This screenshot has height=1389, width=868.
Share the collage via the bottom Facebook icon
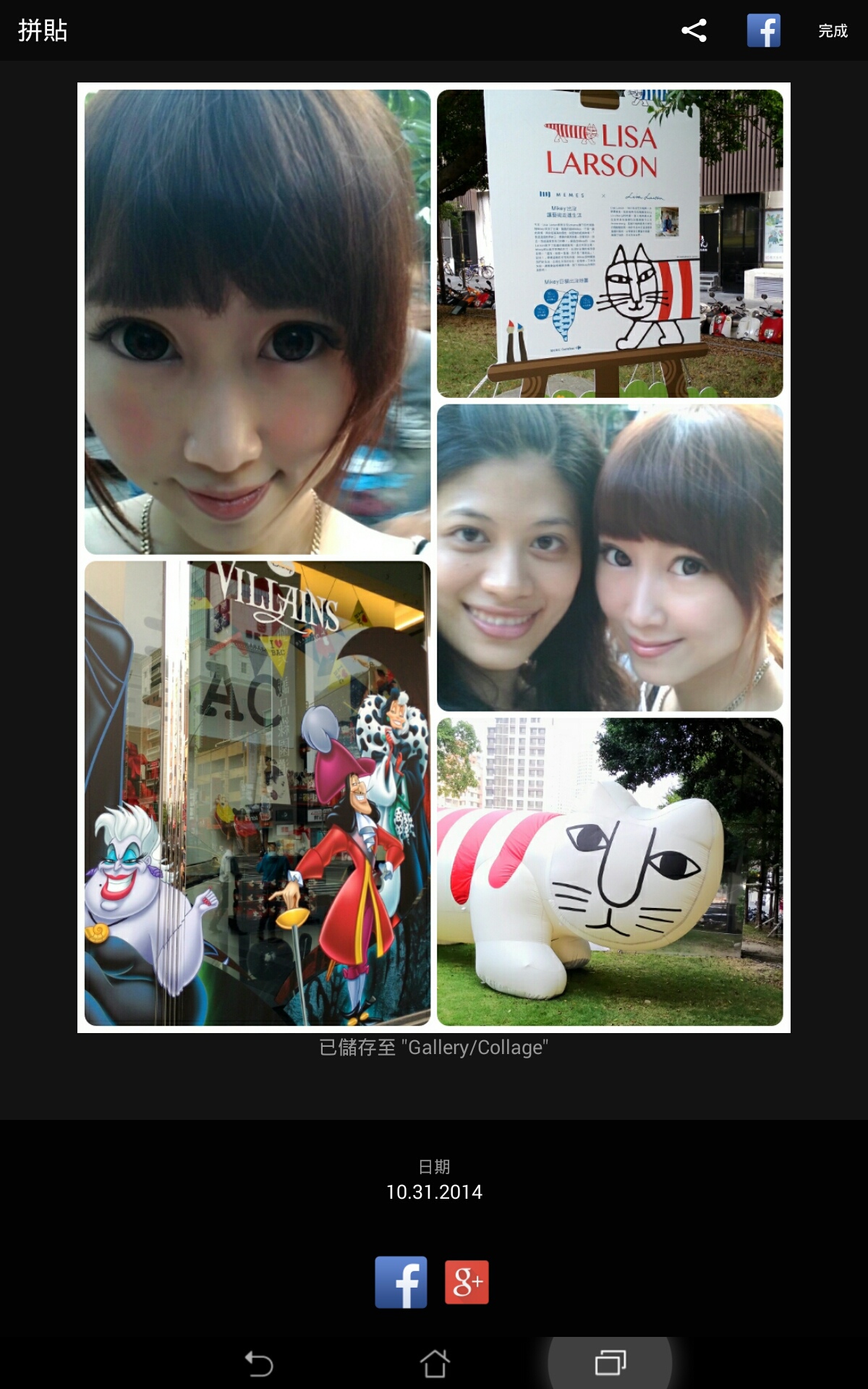click(x=401, y=1282)
